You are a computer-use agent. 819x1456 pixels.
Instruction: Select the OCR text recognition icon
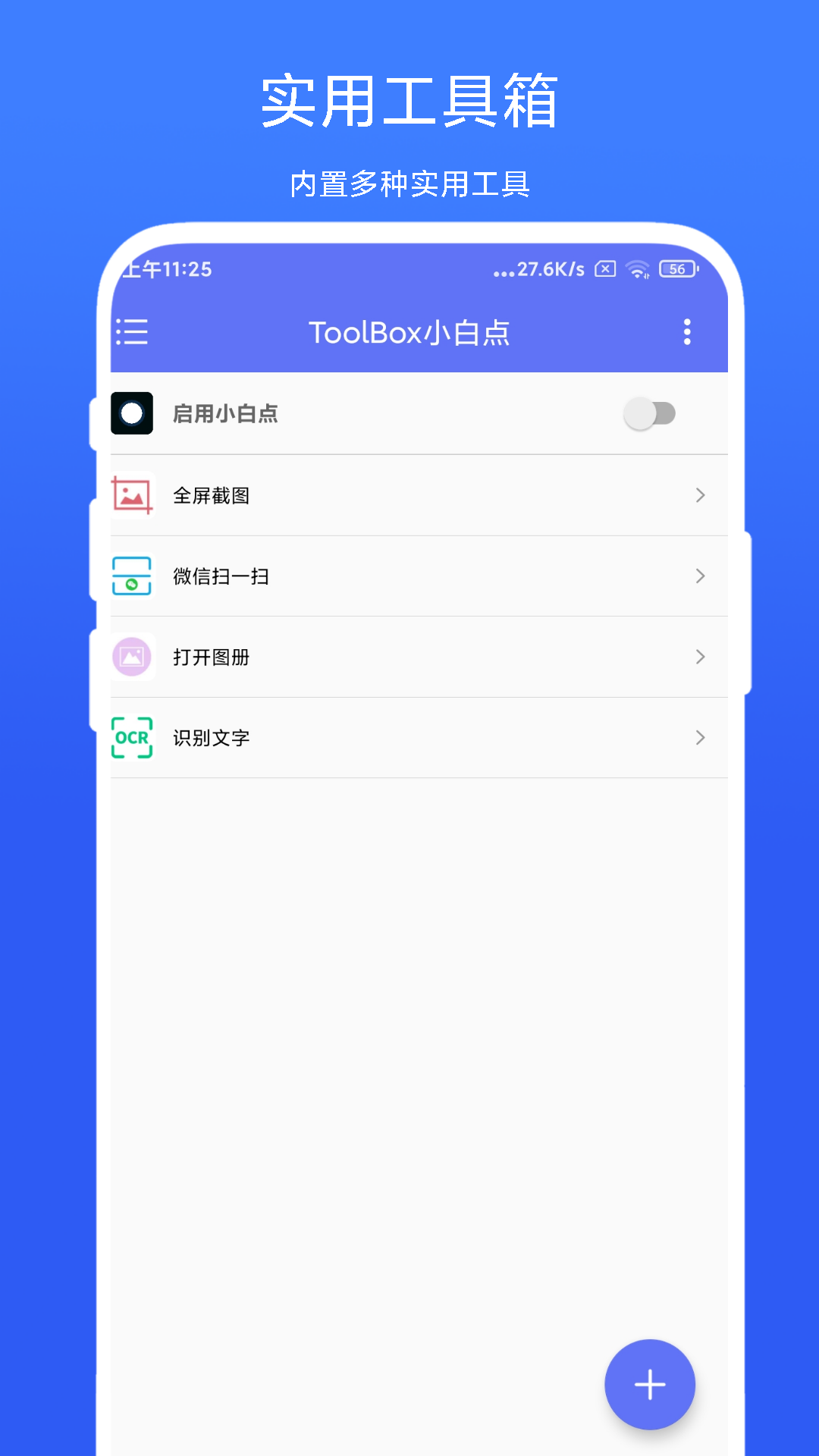point(131,737)
